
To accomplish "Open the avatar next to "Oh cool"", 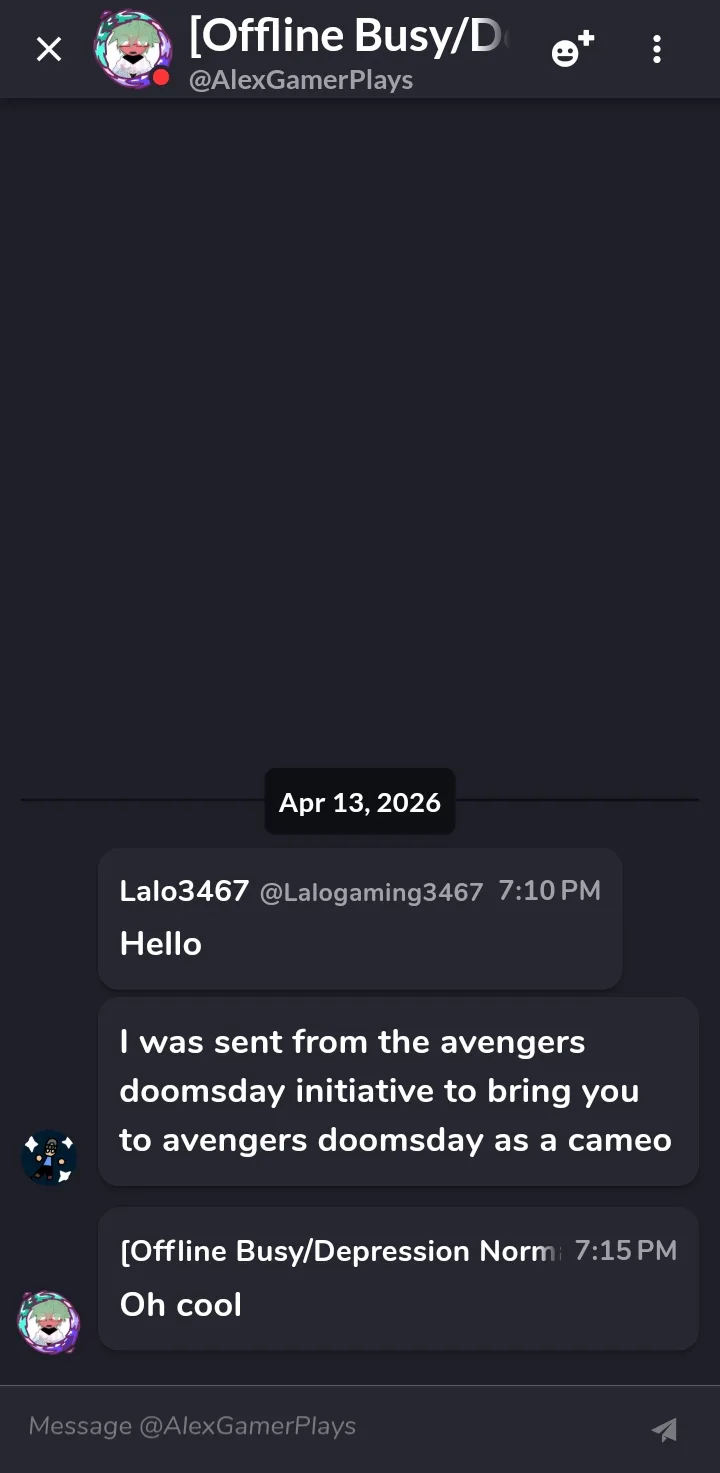I will (49, 1322).
